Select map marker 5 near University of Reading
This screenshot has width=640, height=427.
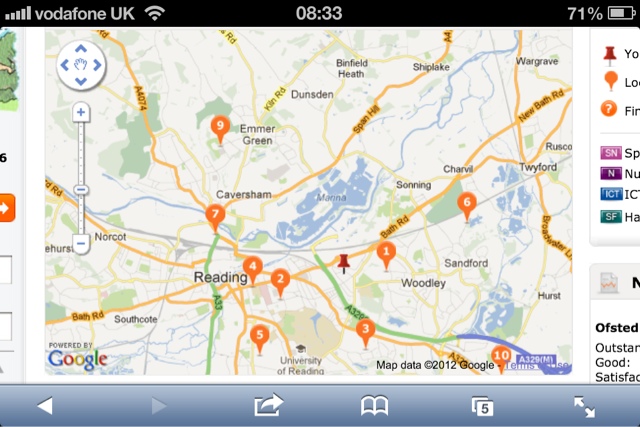259,335
